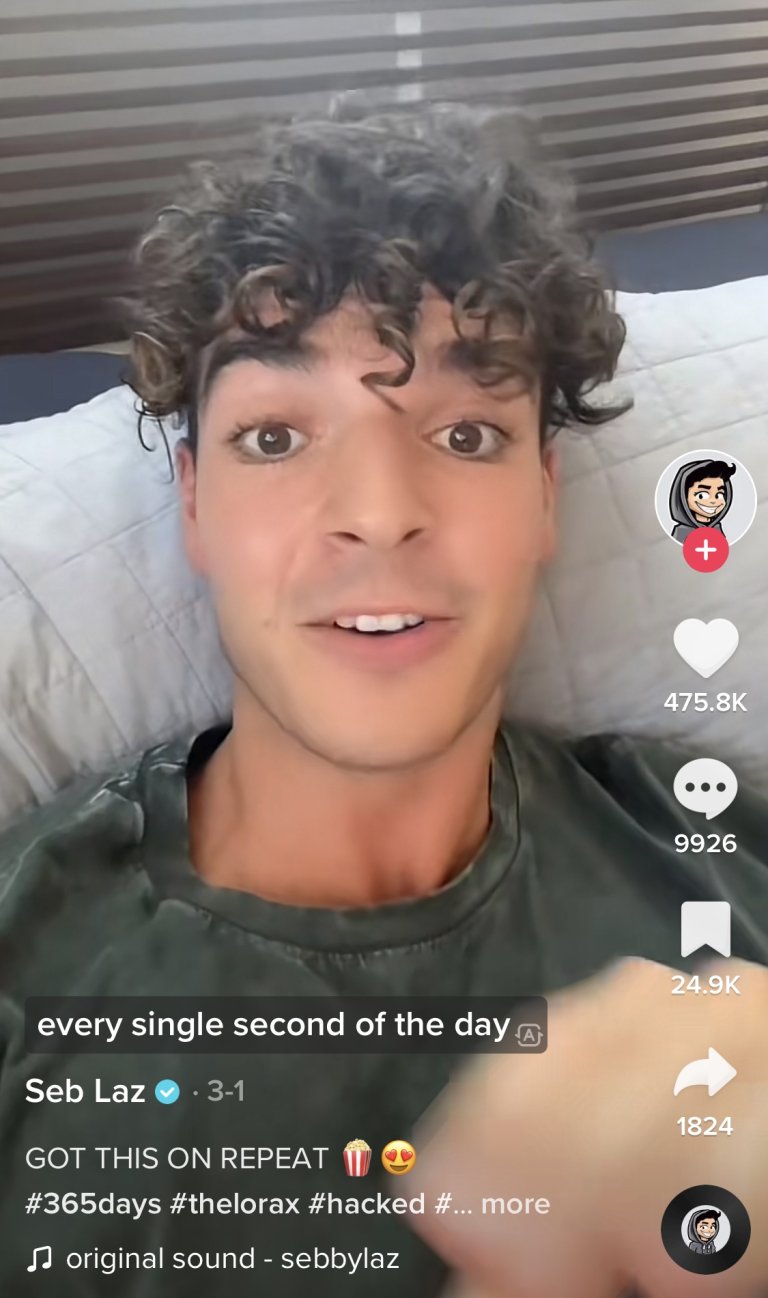
Task: Open original sound - sebbylaz
Action: coord(232,1258)
